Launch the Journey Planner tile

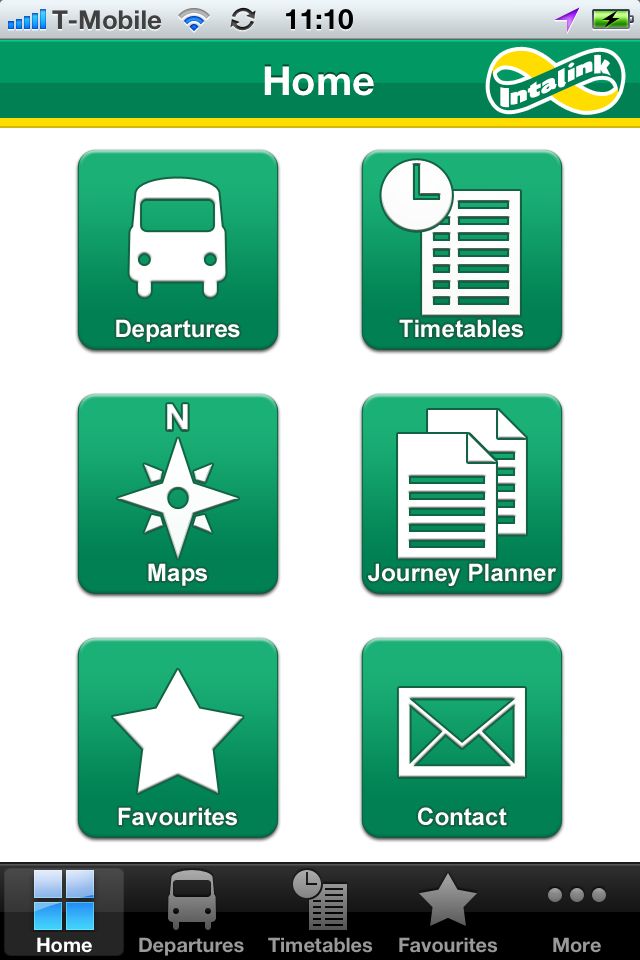click(461, 495)
